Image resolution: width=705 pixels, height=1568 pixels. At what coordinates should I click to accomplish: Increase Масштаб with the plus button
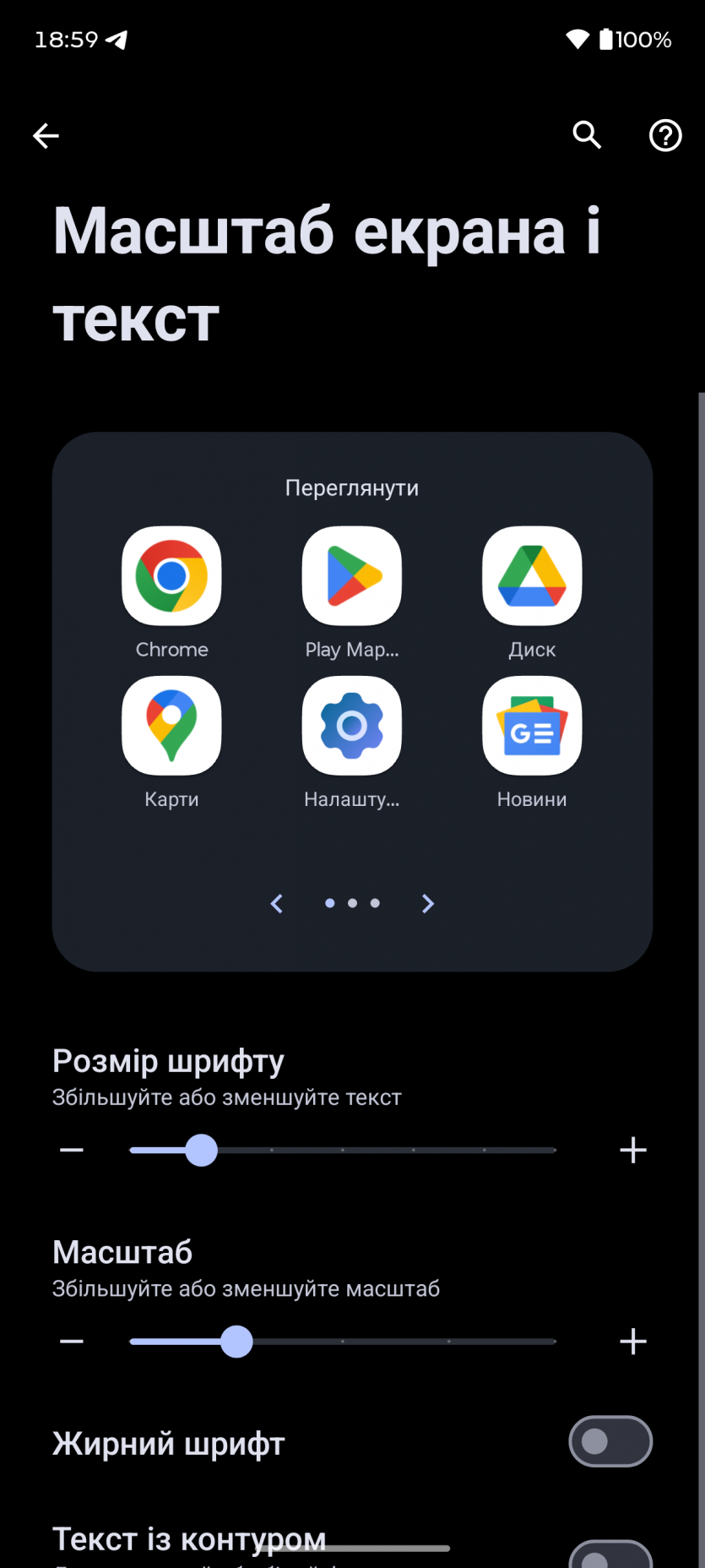coord(632,1342)
